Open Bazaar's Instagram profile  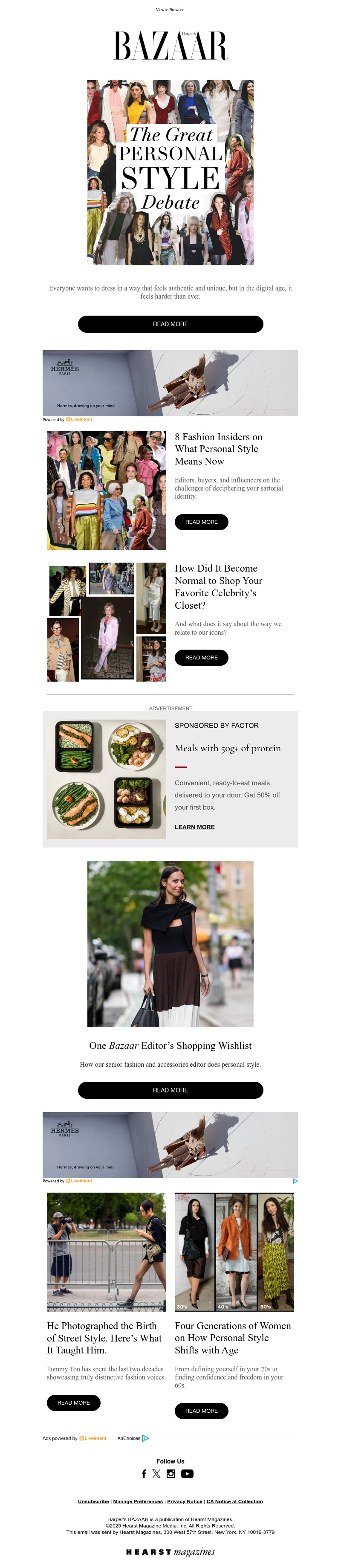click(171, 1474)
